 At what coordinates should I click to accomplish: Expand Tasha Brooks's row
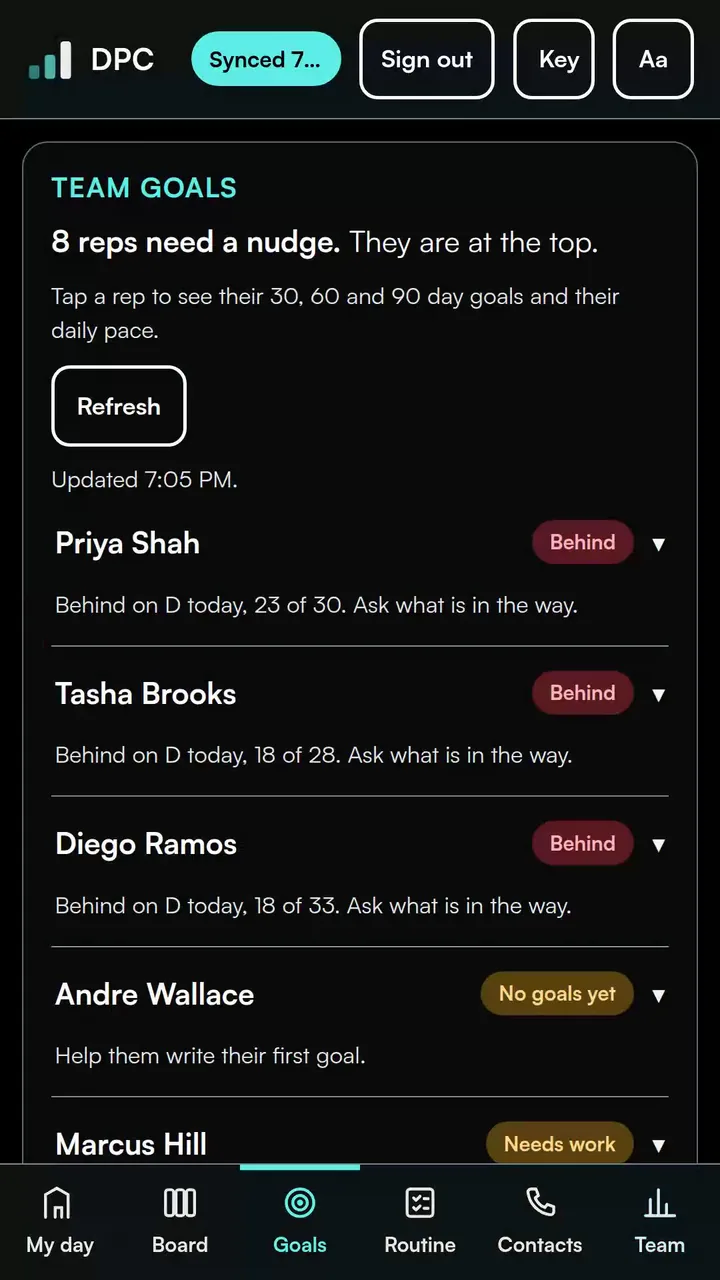pyautogui.click(x=360, y=693)
